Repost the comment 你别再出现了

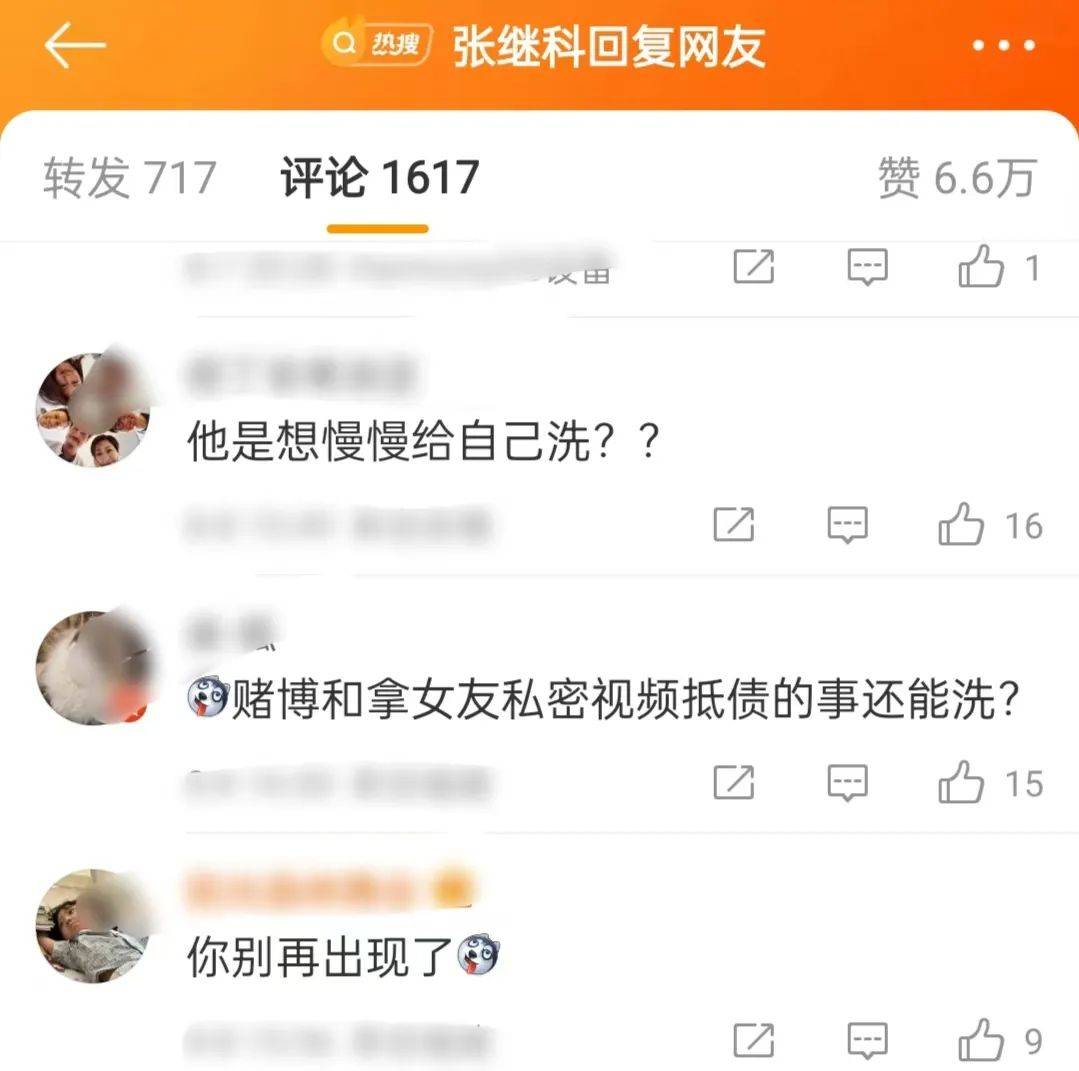(x=753, y=1041)
